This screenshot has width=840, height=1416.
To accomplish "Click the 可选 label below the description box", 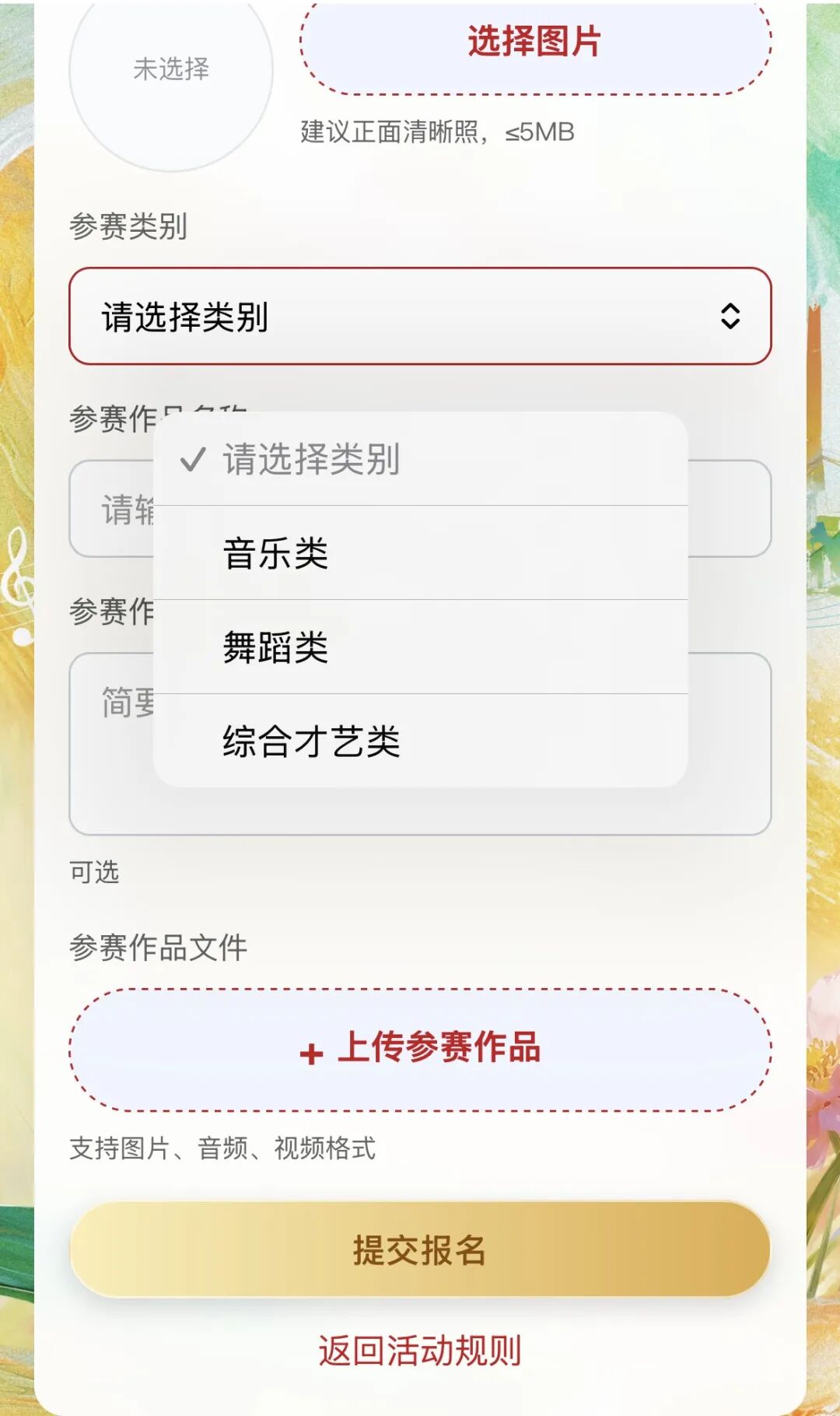I will [x=96, y=873].
